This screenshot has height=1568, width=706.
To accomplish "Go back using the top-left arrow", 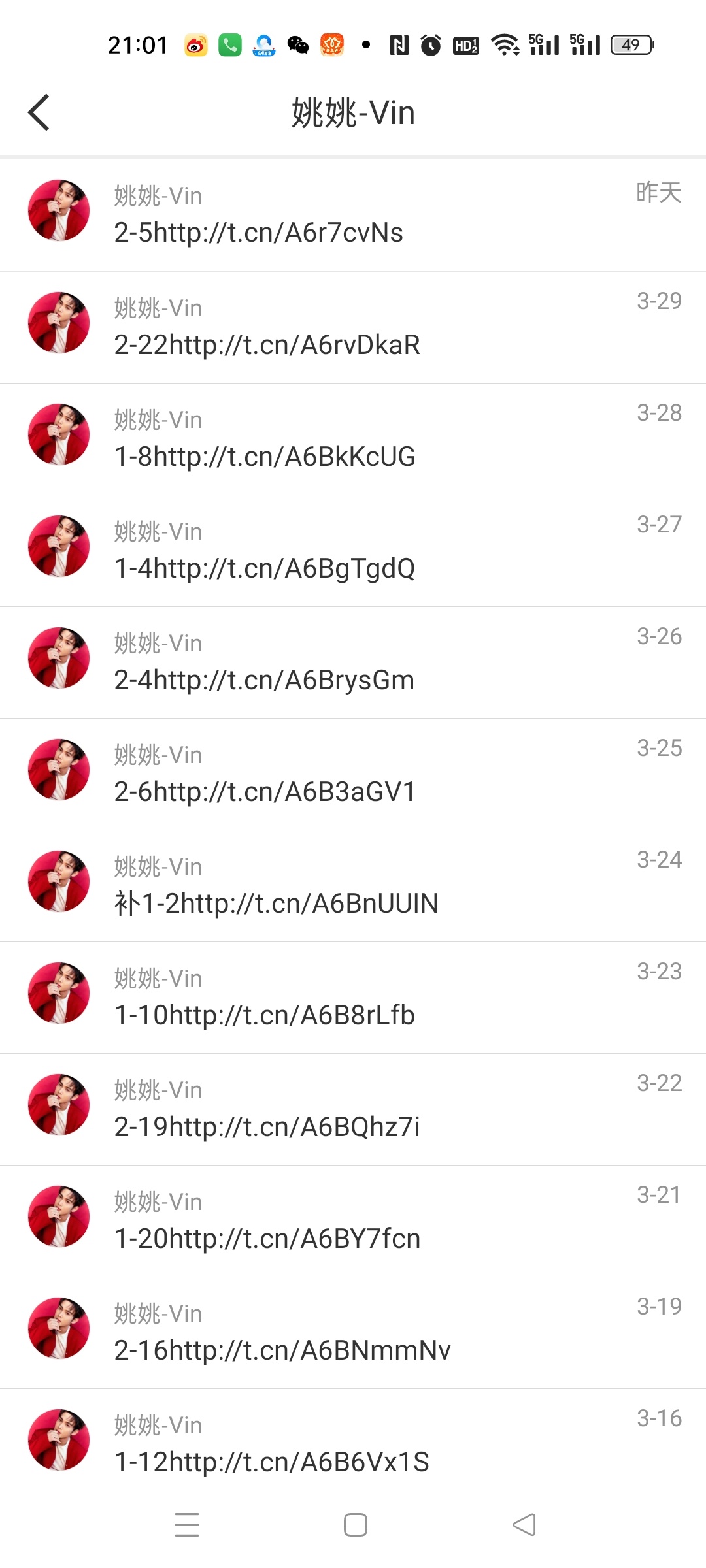I will [39, 112].
